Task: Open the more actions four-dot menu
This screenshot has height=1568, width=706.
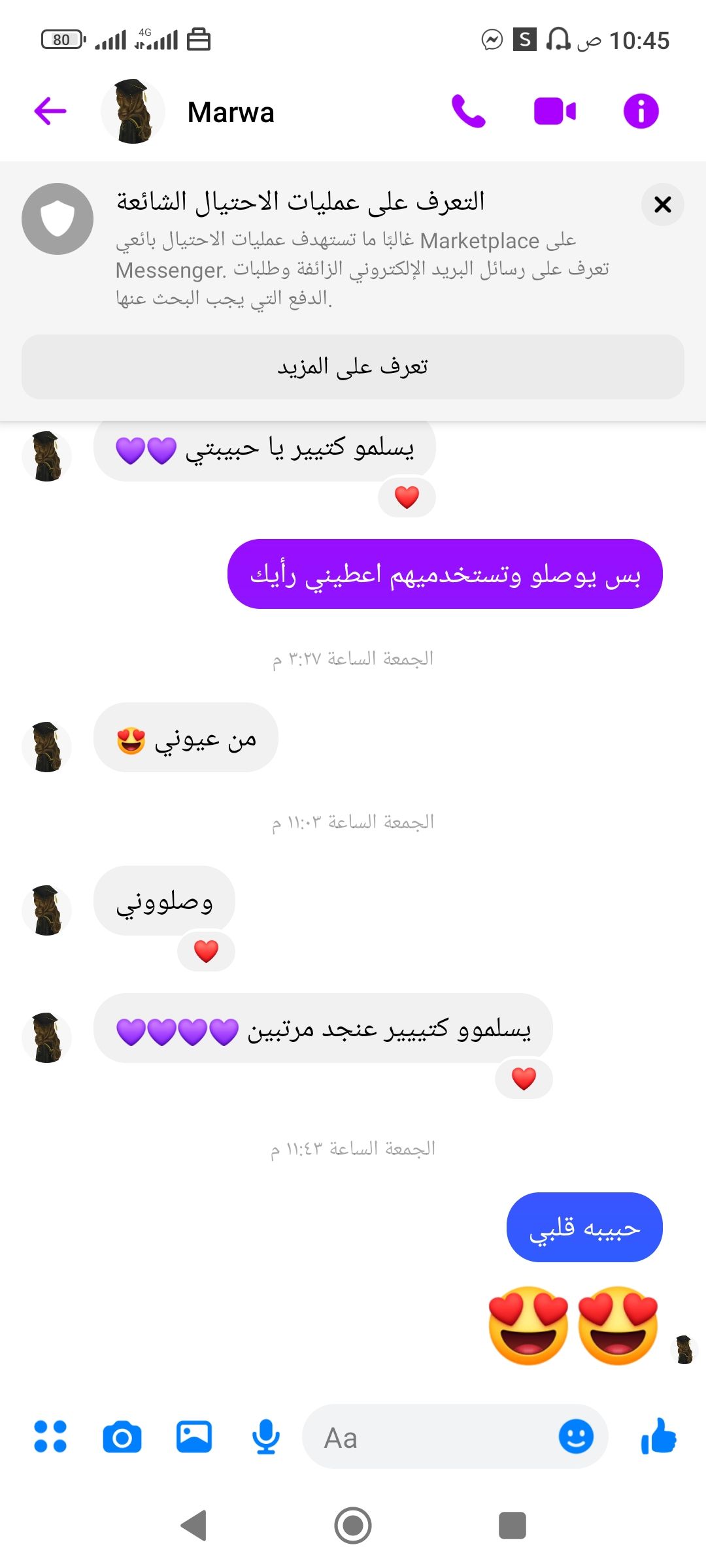Action: tap(50, 1437)
